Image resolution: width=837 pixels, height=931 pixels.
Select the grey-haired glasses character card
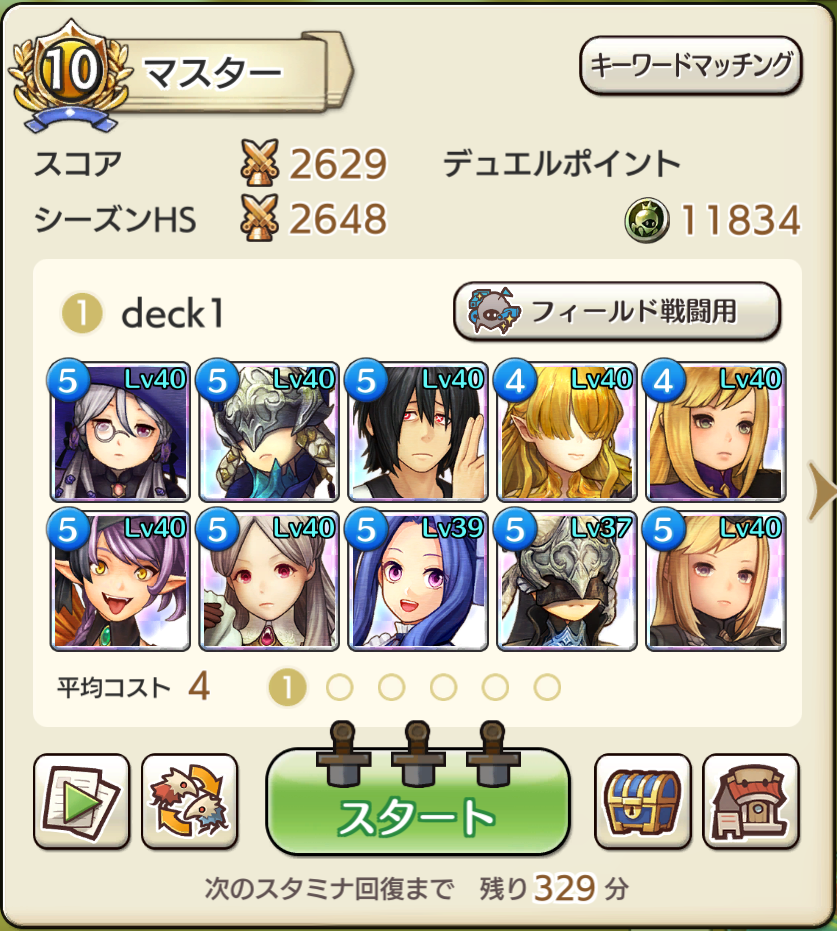pyautogui.click(x=121, y=431)
